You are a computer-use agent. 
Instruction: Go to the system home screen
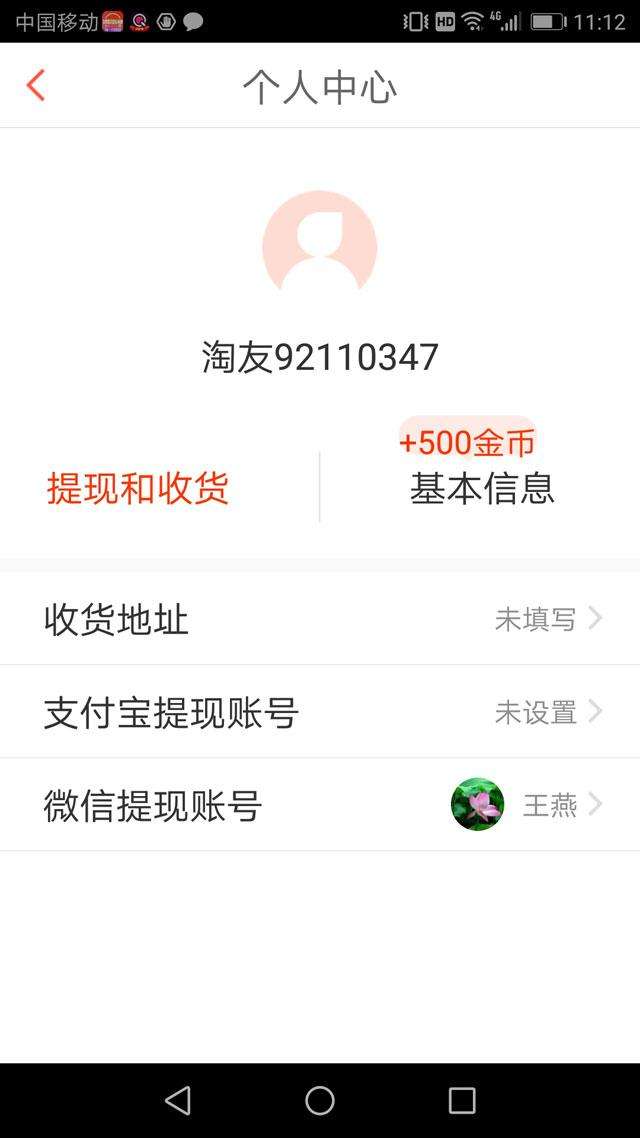(320, 1100)
